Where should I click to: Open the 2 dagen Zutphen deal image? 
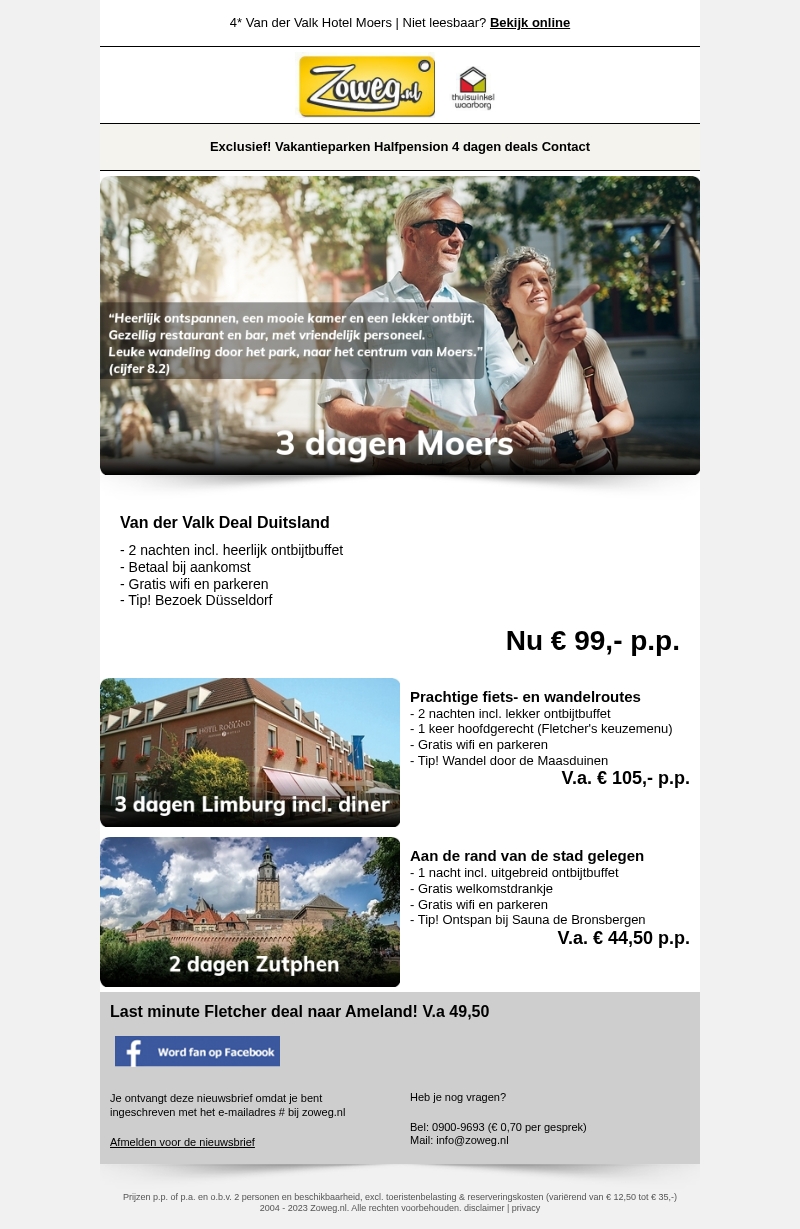coord(250,911)
